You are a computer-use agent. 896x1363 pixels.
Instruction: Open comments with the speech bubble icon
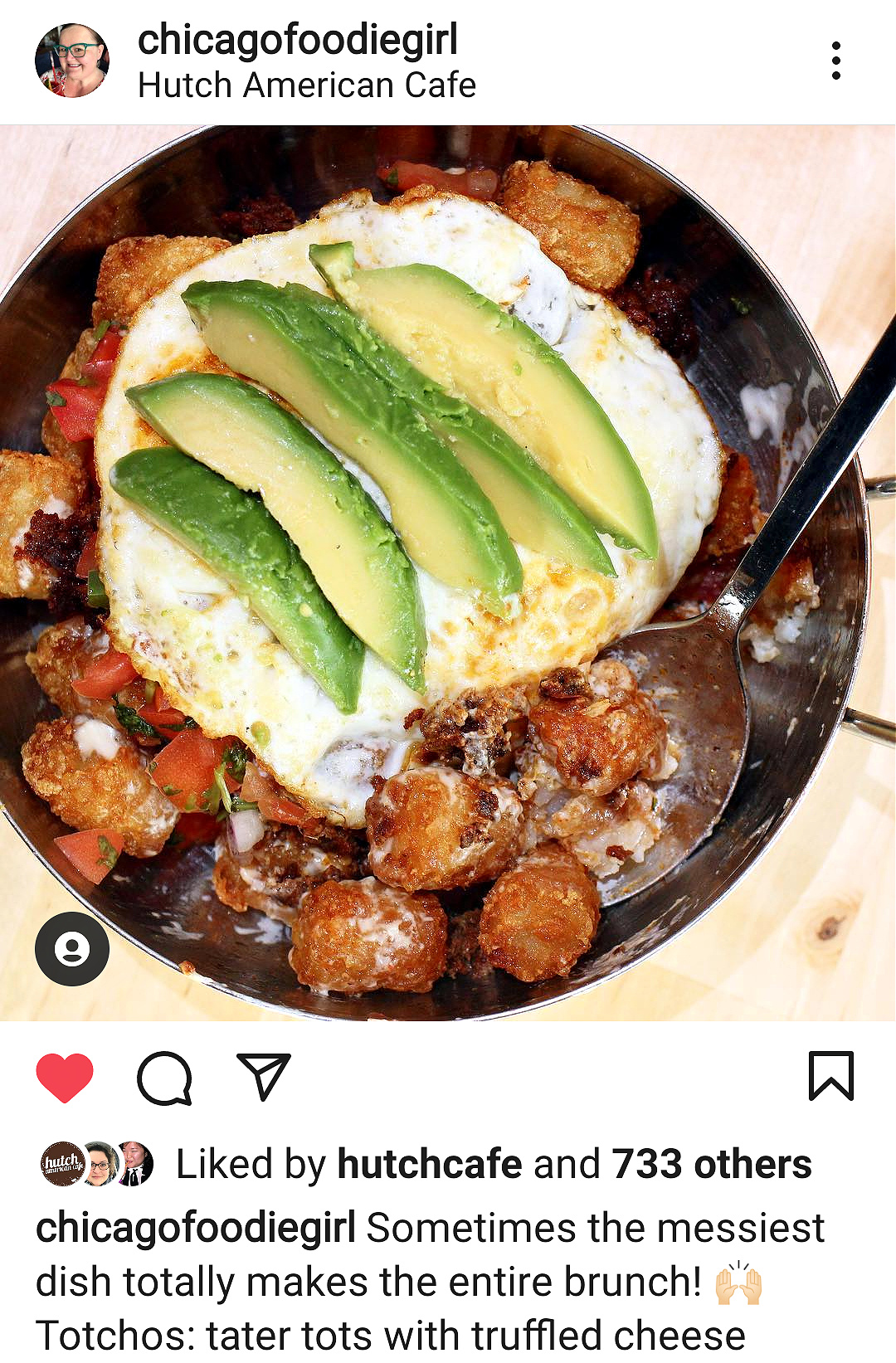[x=164, y=1078]
